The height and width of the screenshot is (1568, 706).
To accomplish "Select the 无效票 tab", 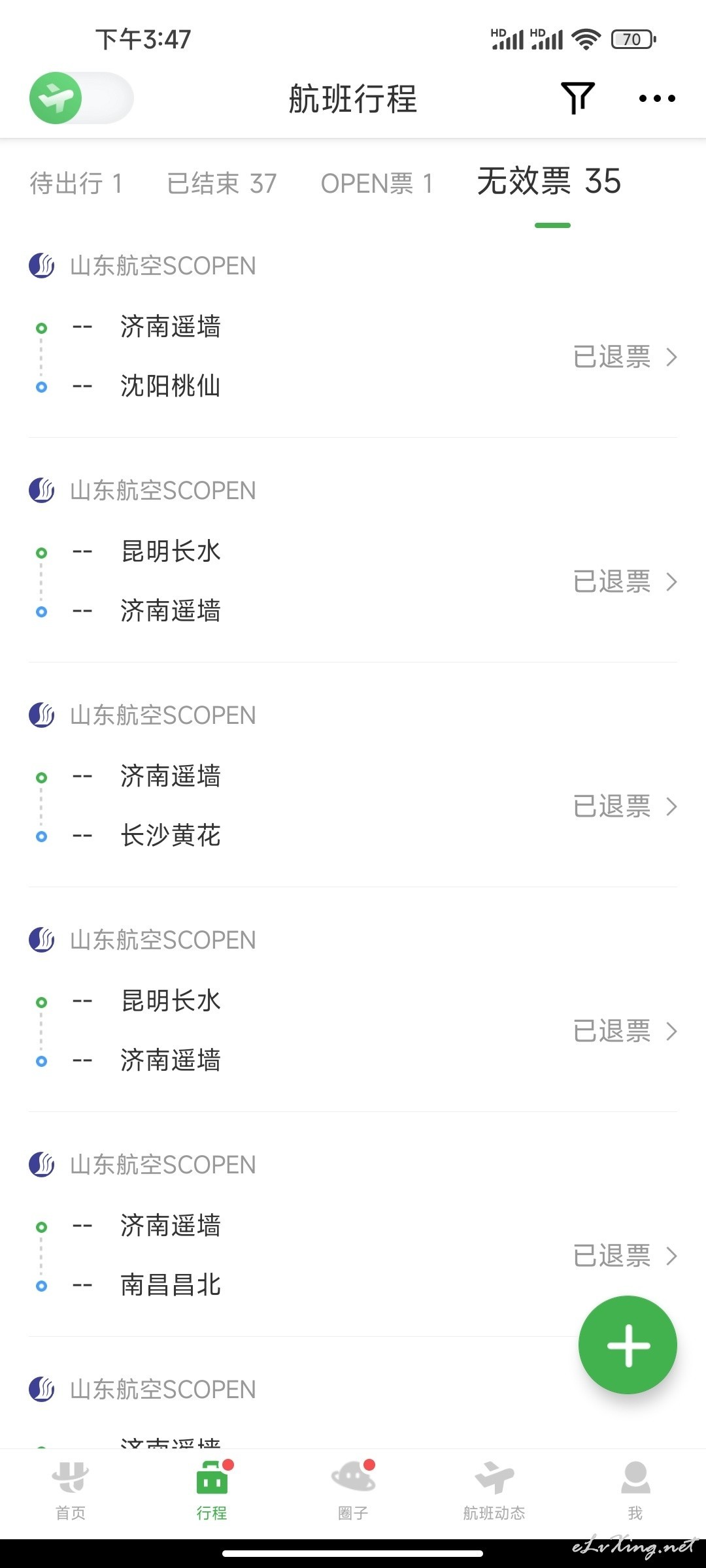I will pos(549,182).
